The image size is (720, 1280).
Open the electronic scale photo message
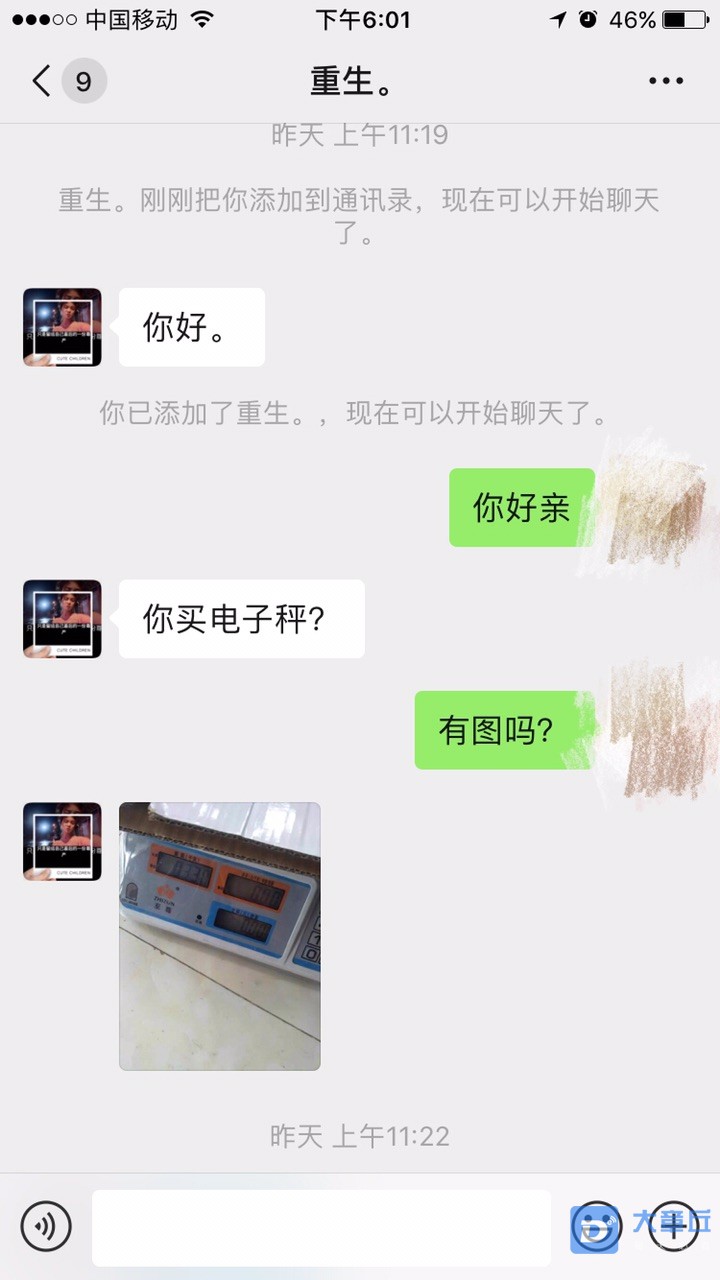pos(220,936)
